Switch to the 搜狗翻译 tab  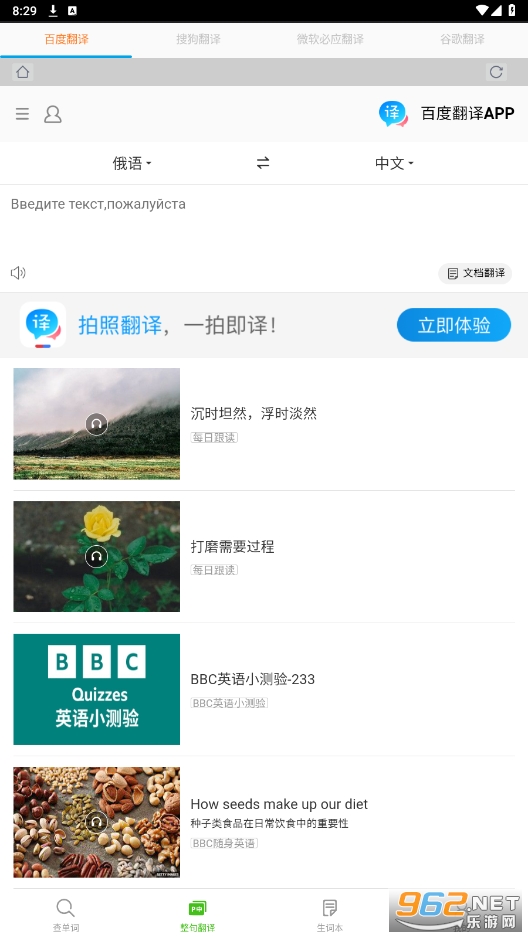(x=198, y=39)
